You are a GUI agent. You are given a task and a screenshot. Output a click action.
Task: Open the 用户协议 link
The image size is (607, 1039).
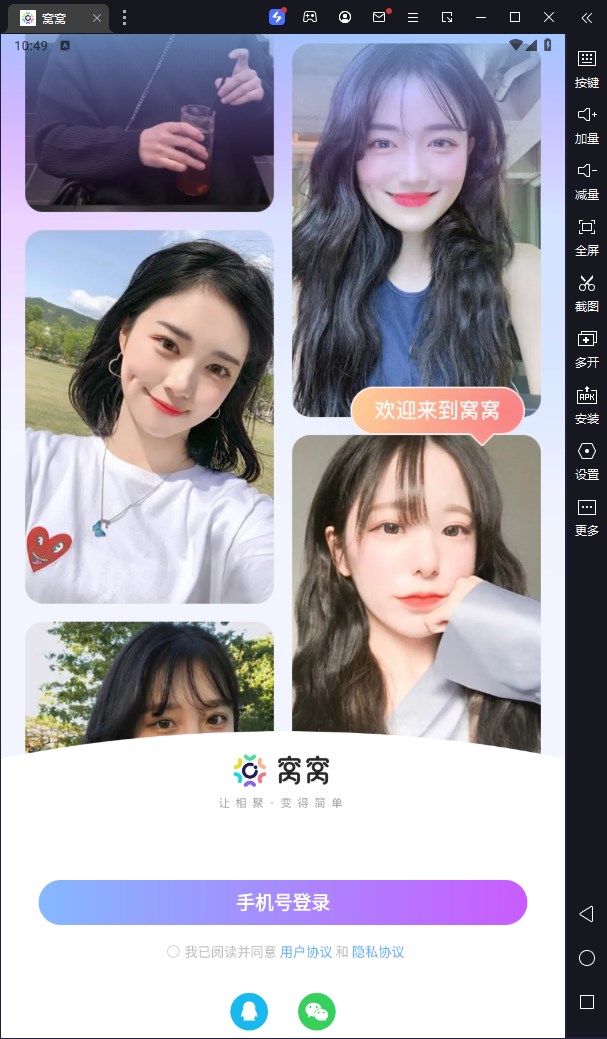pyautogui.click(x=306, y=952)
